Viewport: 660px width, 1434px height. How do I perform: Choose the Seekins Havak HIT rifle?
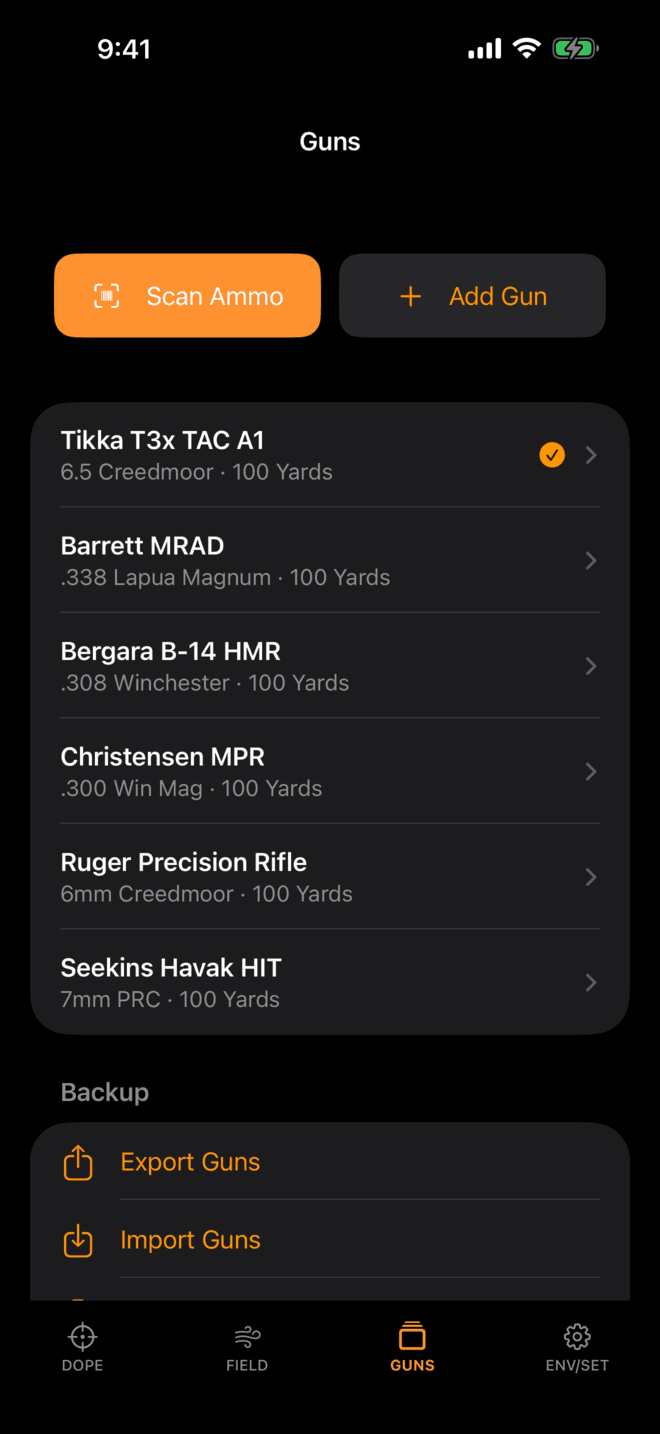[x=330, y=982]
